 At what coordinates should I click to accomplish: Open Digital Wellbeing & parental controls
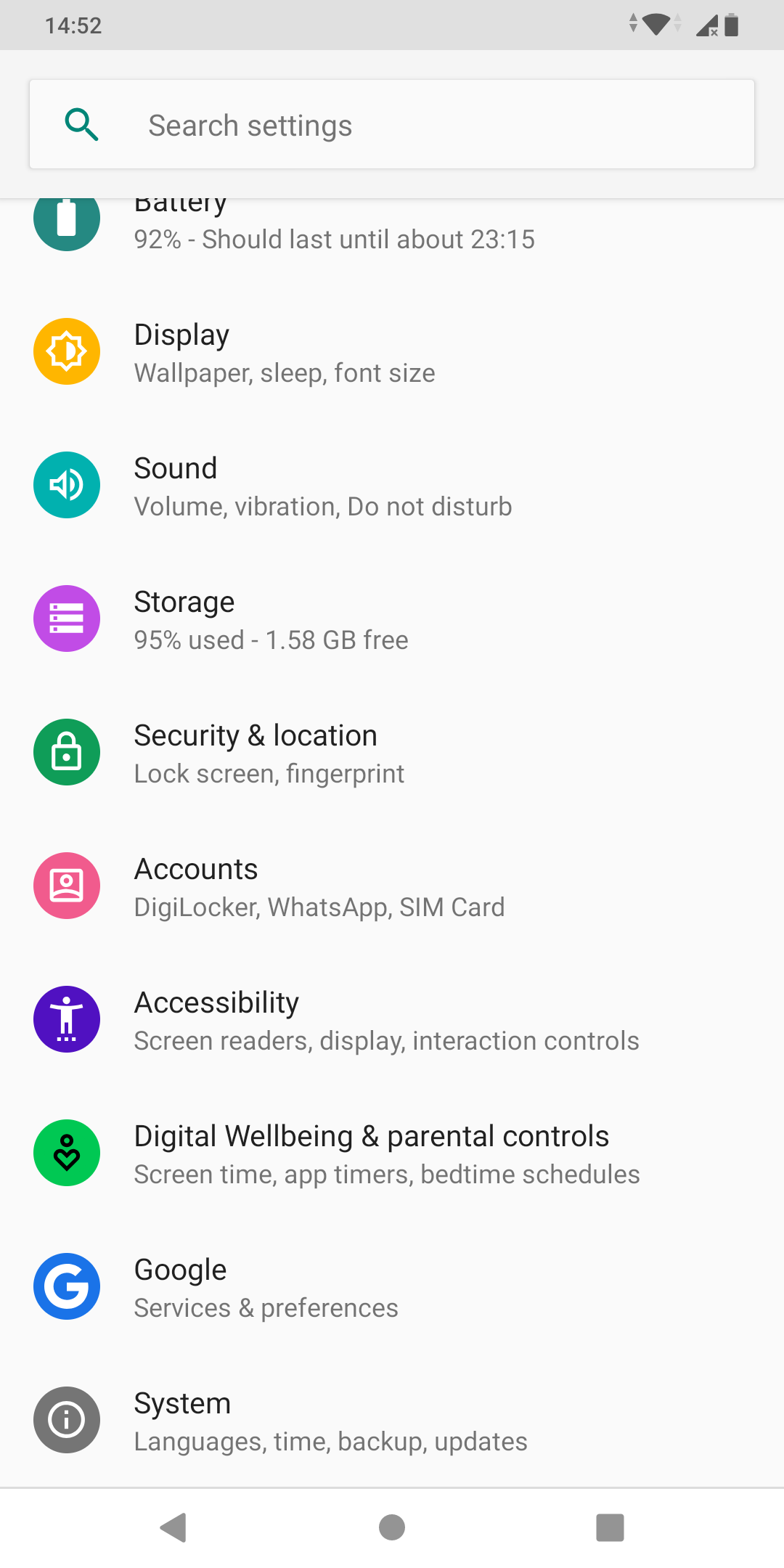point(392,1152)
